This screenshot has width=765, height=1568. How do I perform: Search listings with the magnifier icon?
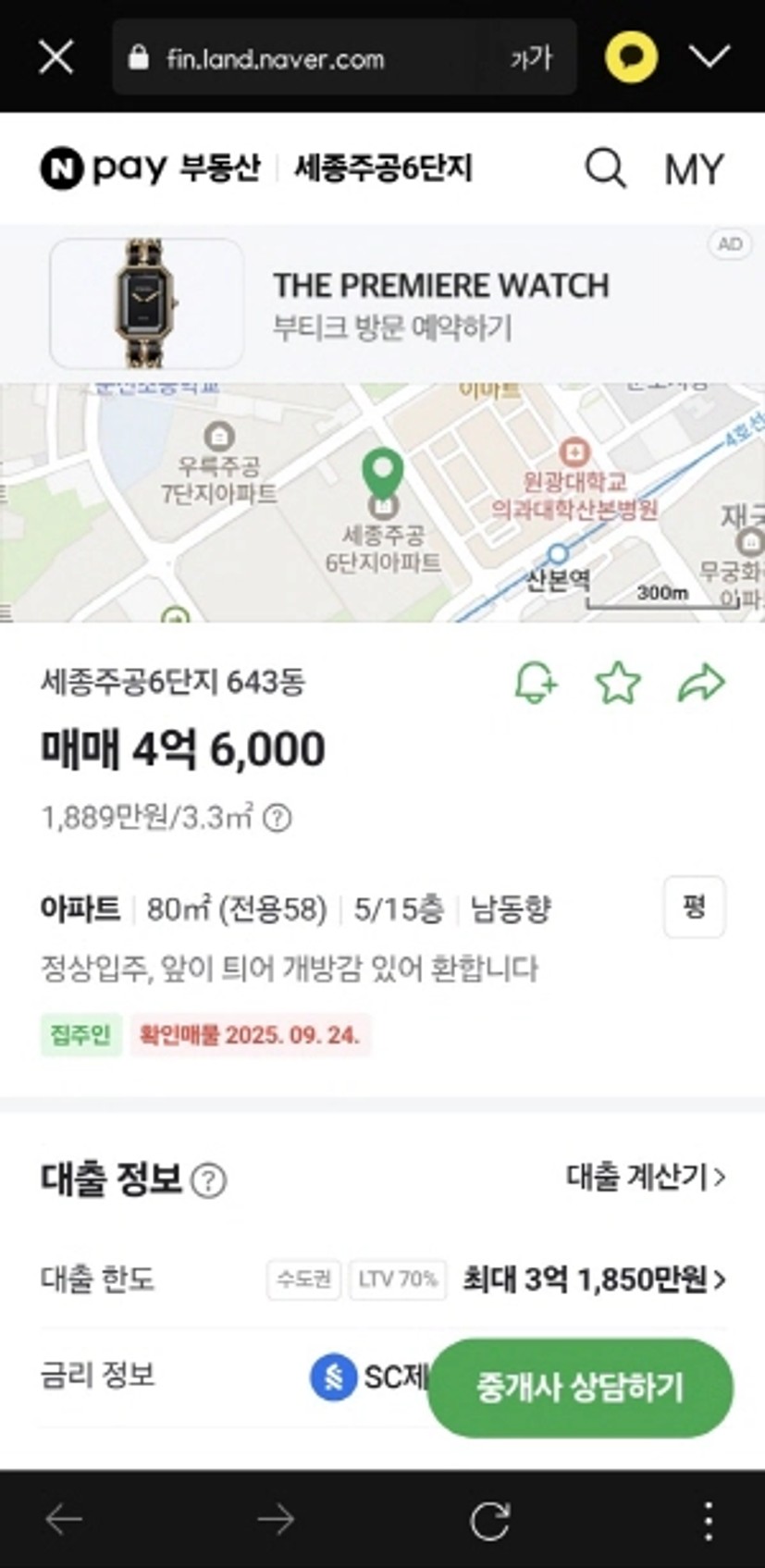(x=605, y=168)
